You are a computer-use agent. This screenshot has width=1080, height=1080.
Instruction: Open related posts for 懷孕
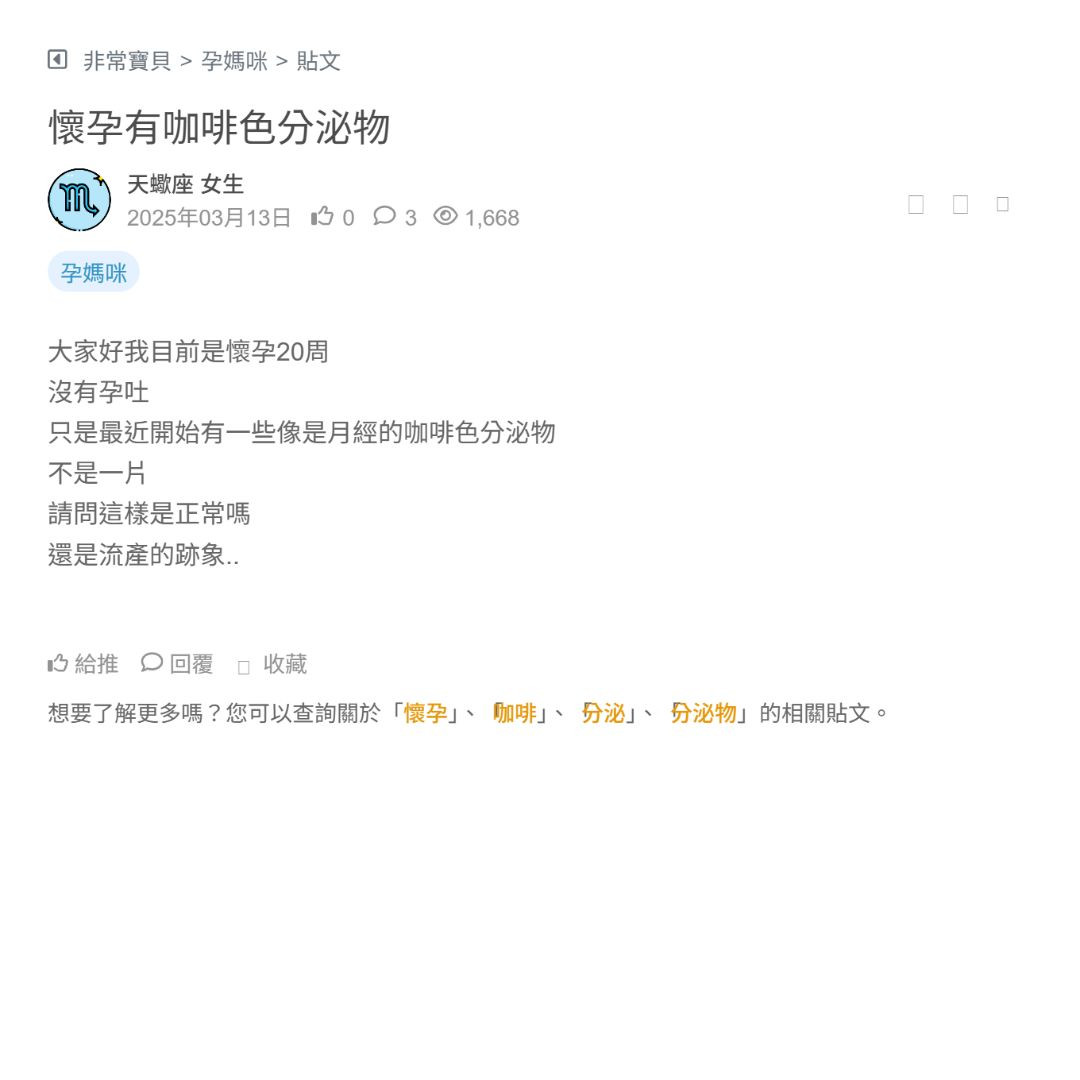tap(425, 713)
